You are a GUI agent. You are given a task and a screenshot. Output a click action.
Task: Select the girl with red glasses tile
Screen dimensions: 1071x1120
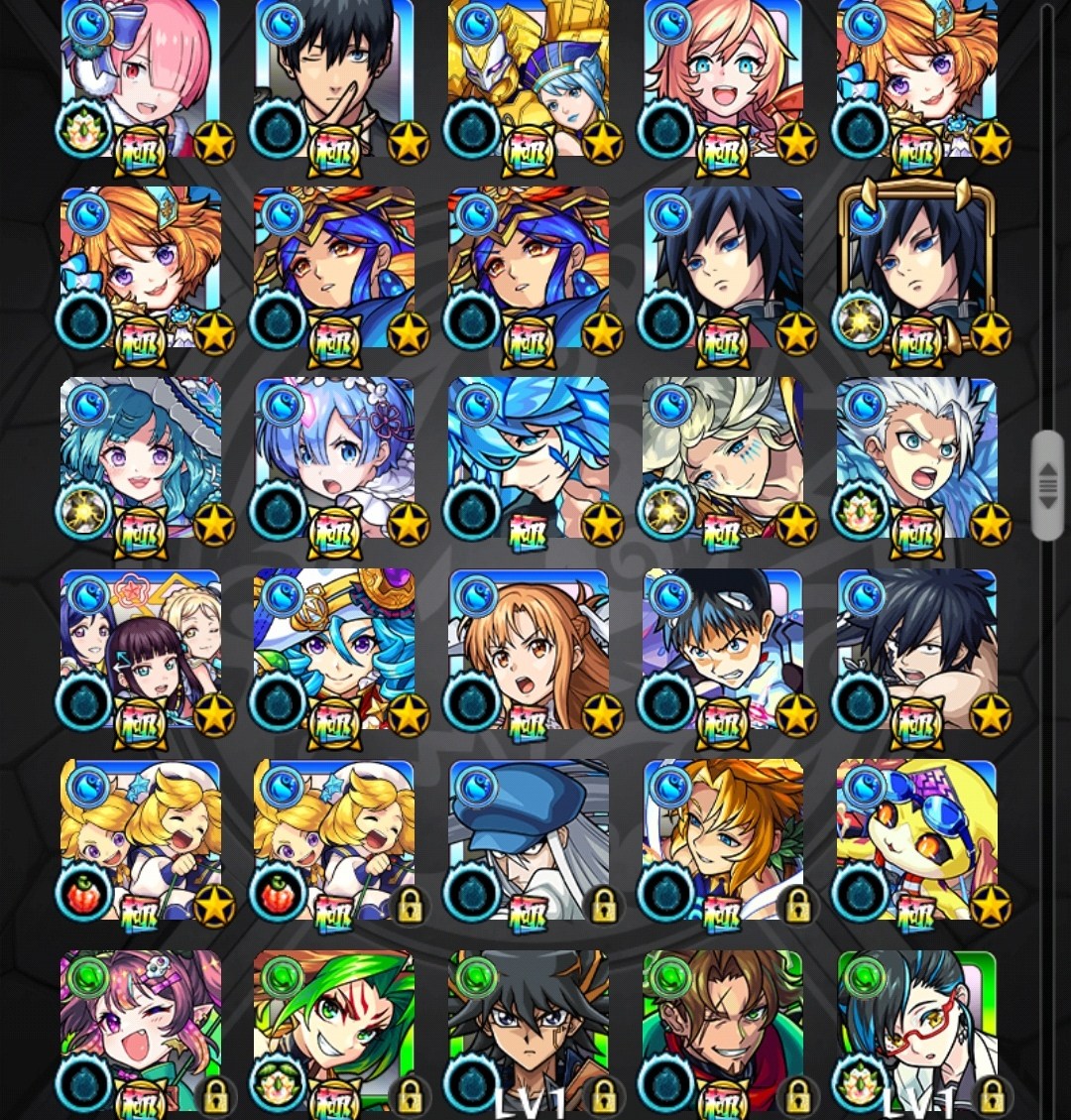916,1030
